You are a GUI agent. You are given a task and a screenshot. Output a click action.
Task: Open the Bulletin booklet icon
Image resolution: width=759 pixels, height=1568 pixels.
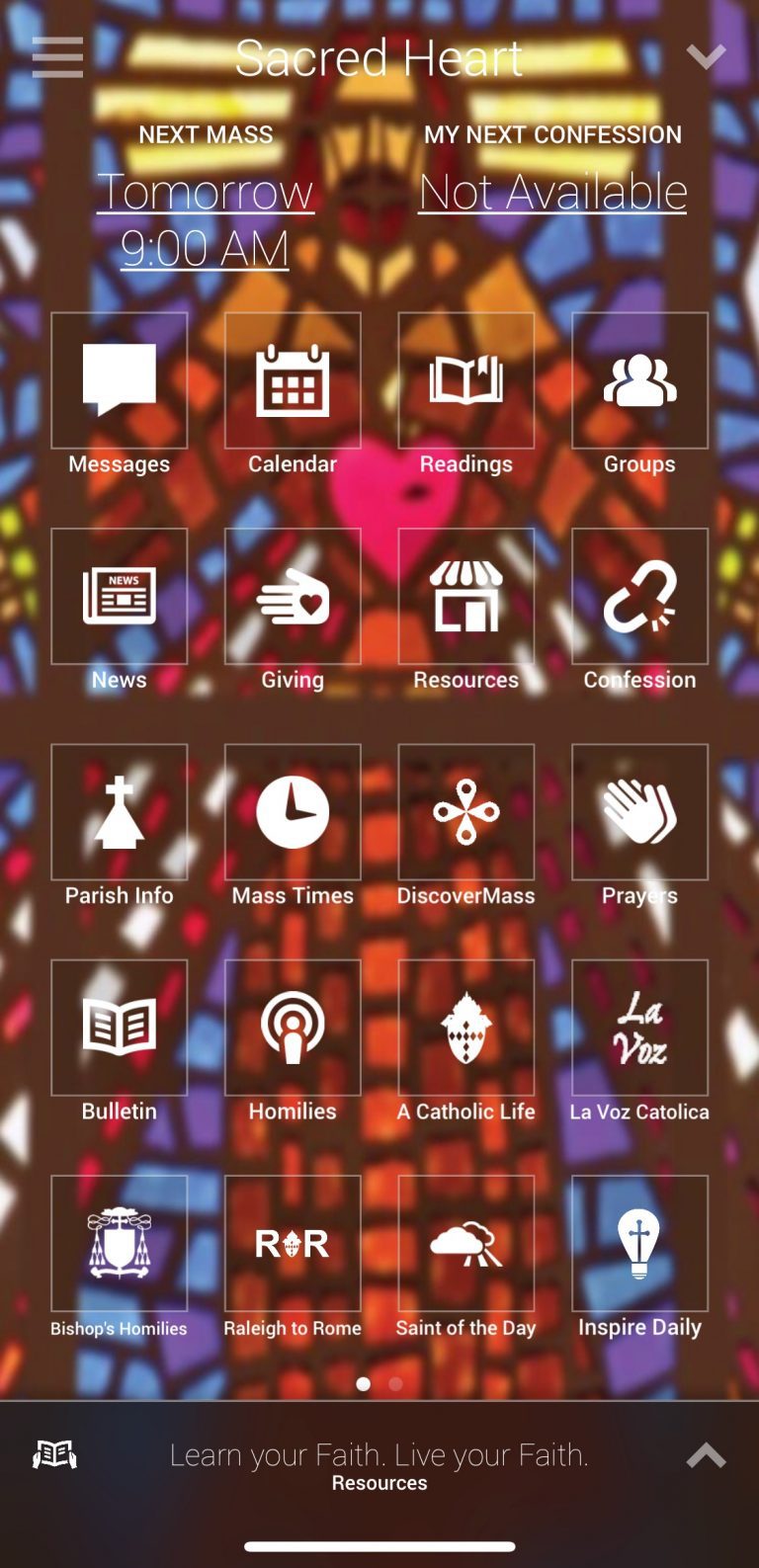[119, 1028]
